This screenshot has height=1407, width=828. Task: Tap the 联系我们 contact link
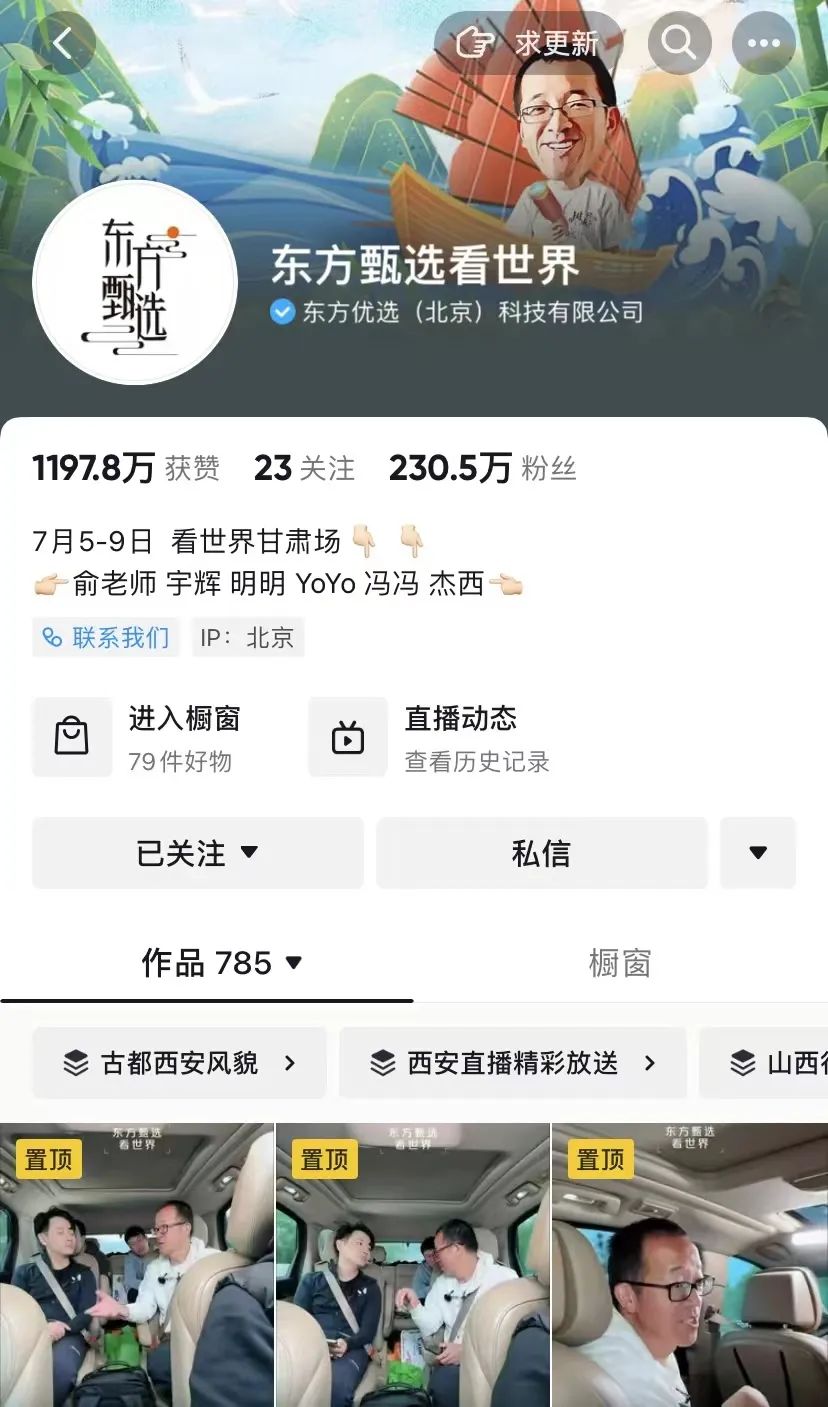pos(106,637)
